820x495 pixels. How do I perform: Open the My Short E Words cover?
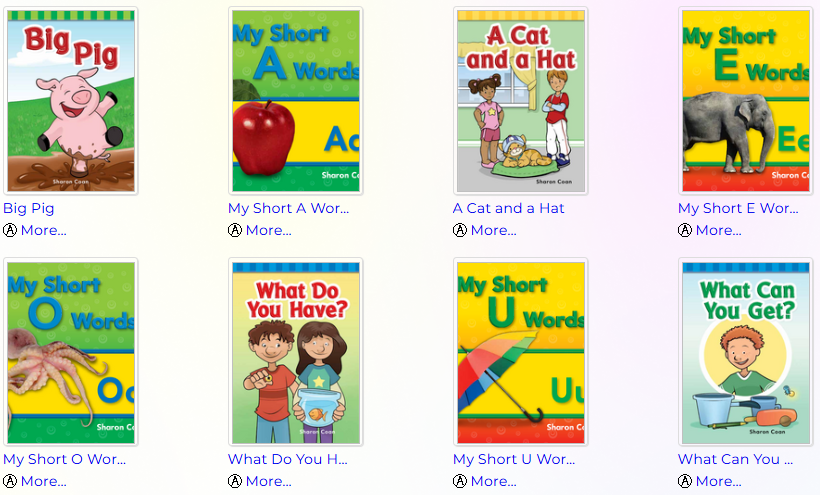745,101
